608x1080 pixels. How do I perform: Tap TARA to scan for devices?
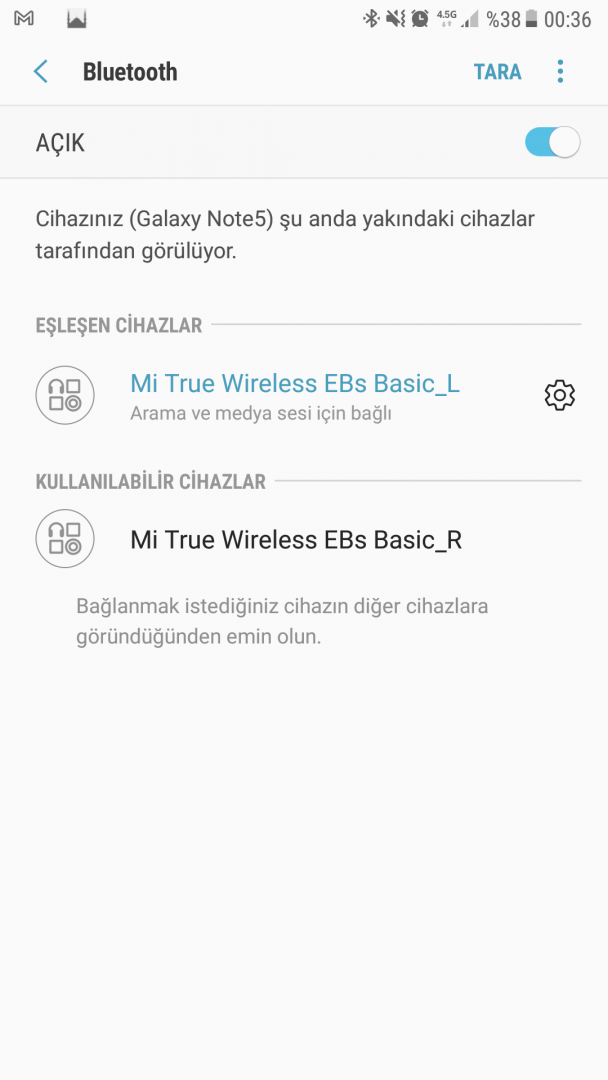497,72
